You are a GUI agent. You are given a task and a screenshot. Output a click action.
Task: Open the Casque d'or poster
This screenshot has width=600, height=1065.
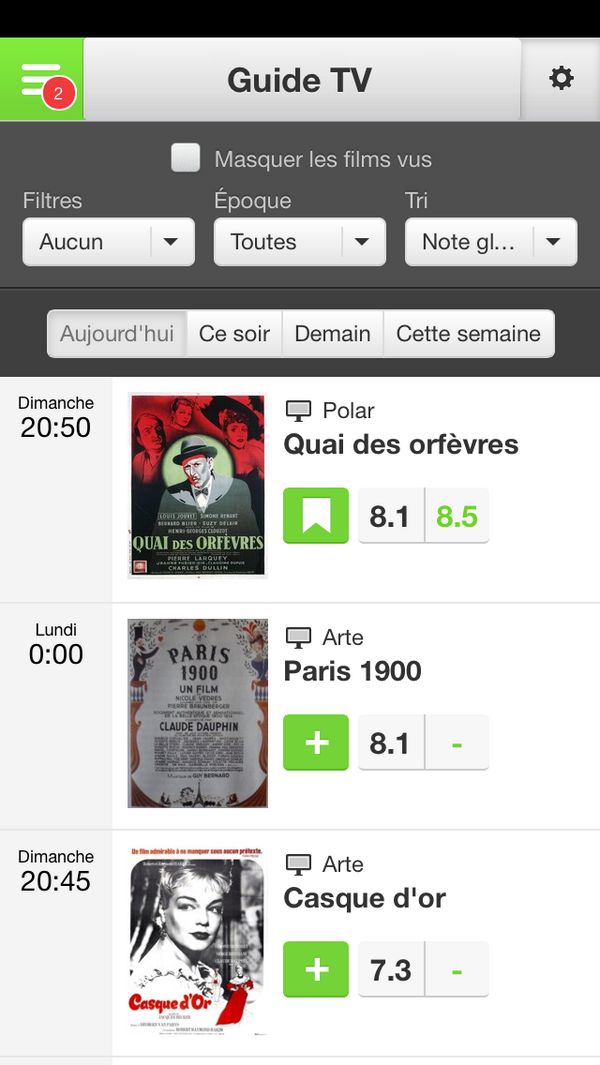tap(198, 940)
